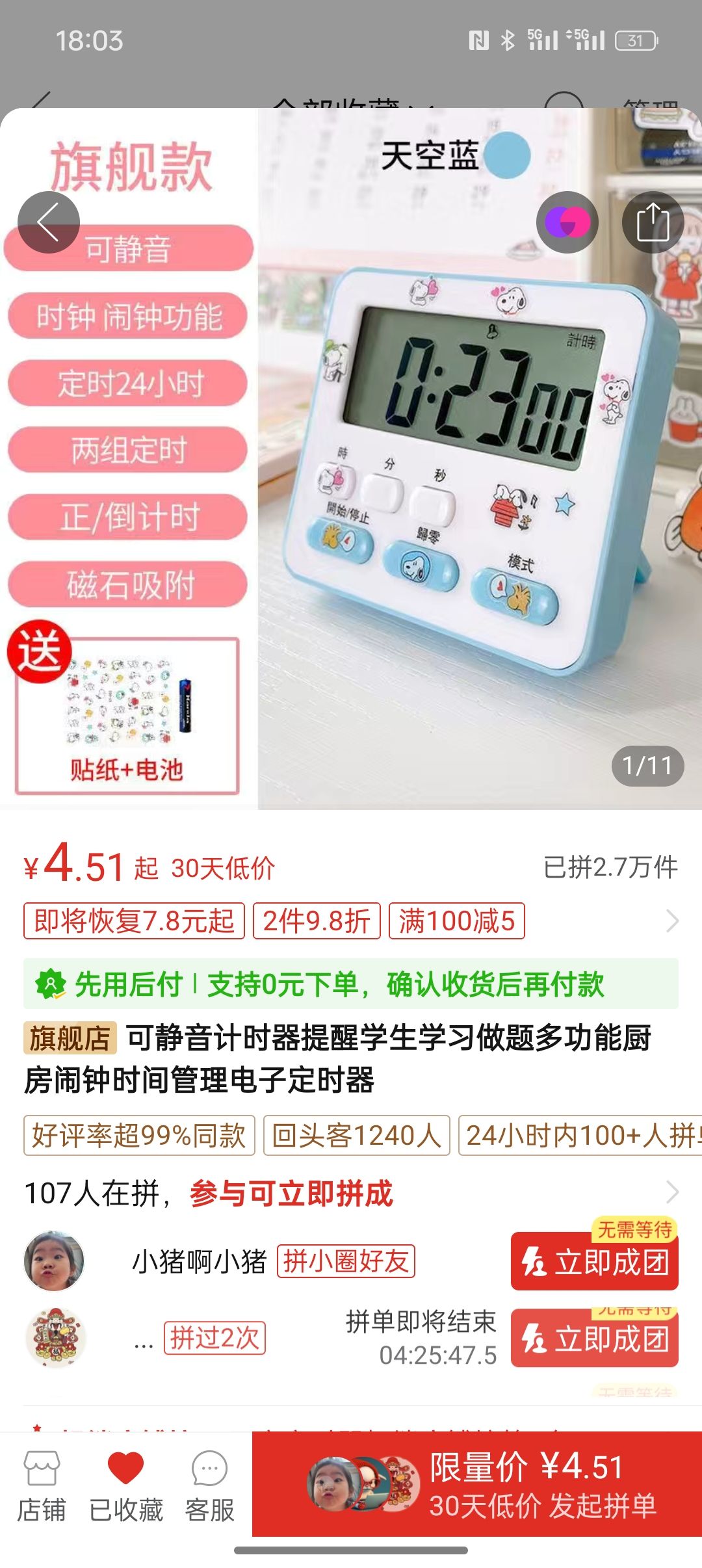Expand the discount coupons row
The image size is (702, 1568).
(x=672, y=921)
